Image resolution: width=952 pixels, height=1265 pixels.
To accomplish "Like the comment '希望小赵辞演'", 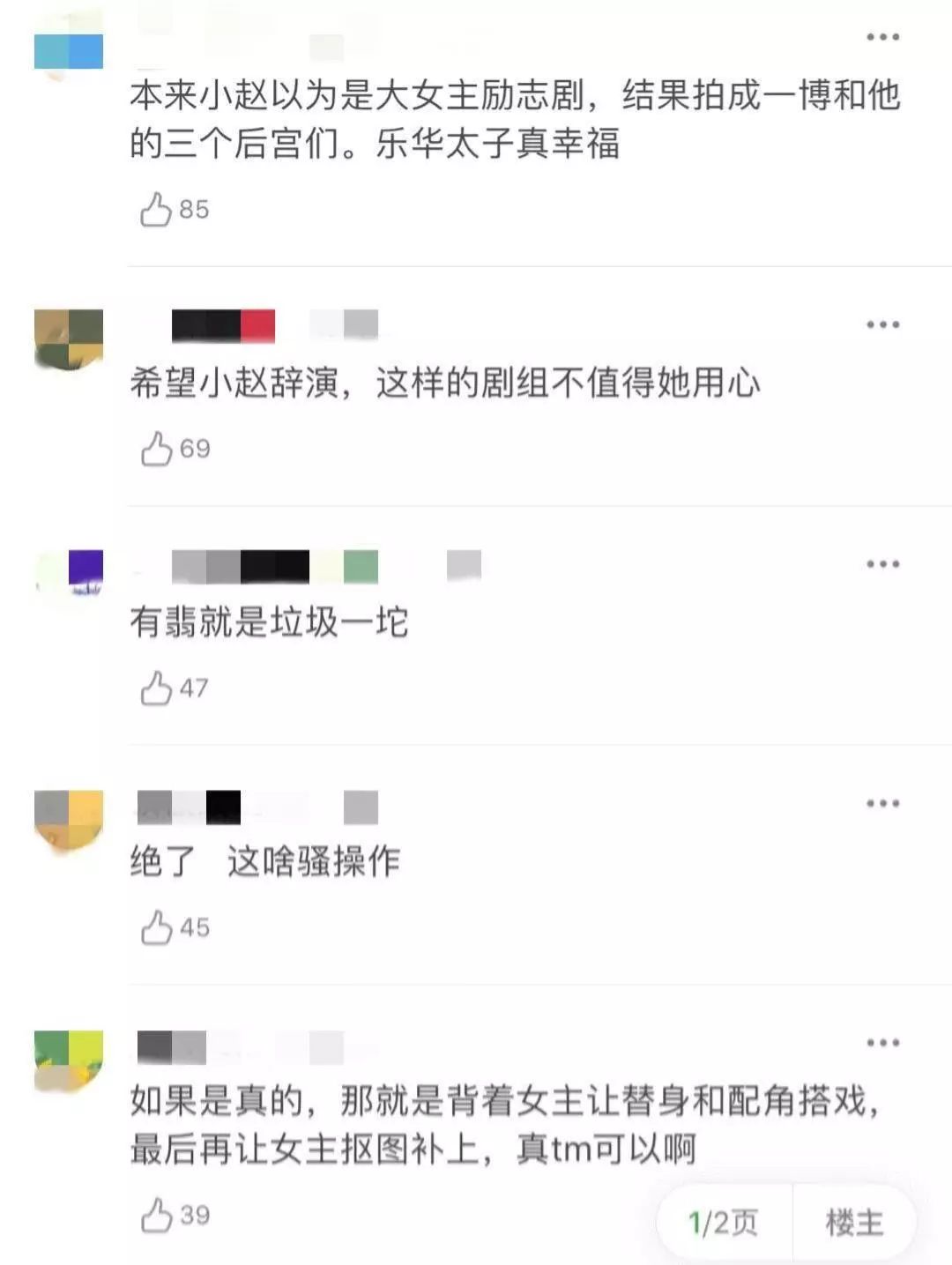I will coord(156,449).
